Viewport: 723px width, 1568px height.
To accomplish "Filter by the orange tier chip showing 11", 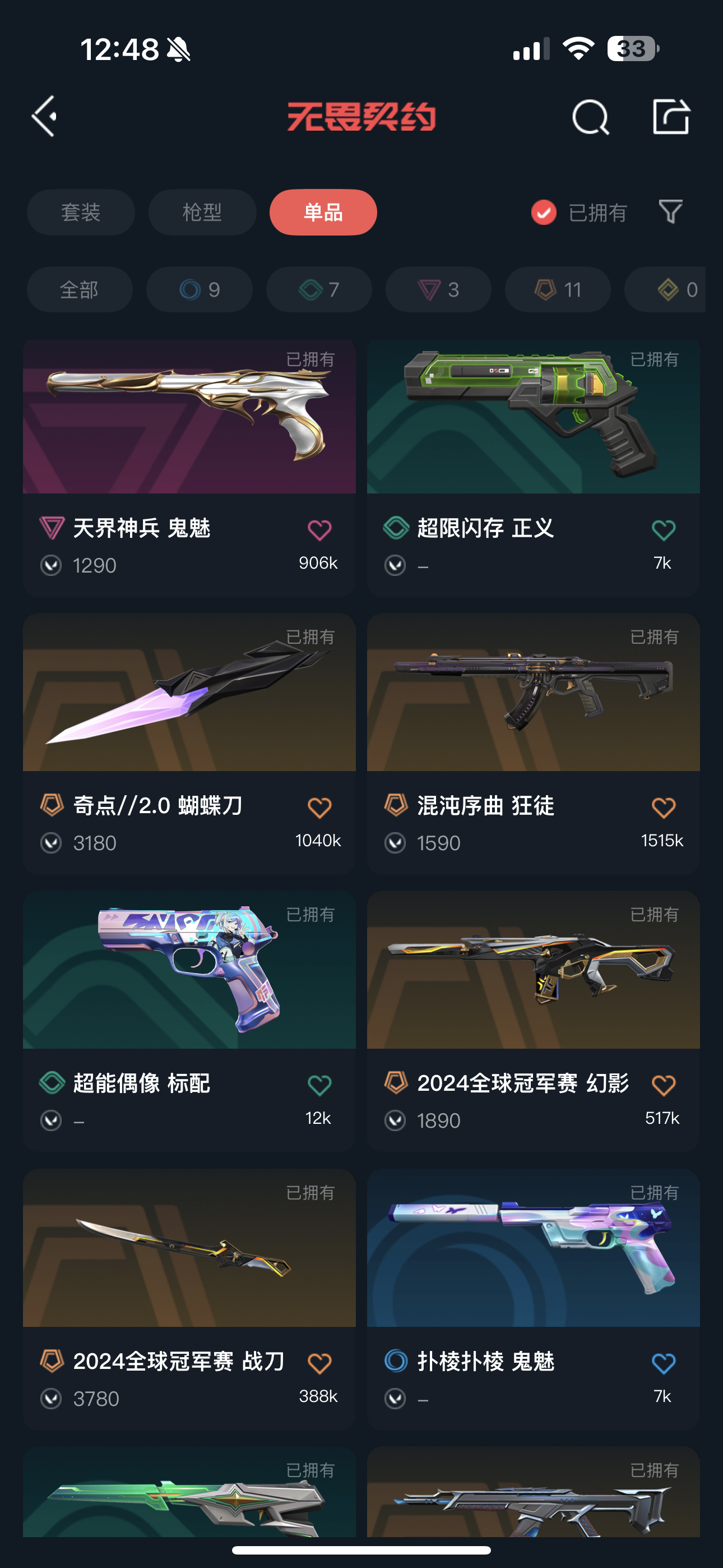I will click(x=558, y=290).
